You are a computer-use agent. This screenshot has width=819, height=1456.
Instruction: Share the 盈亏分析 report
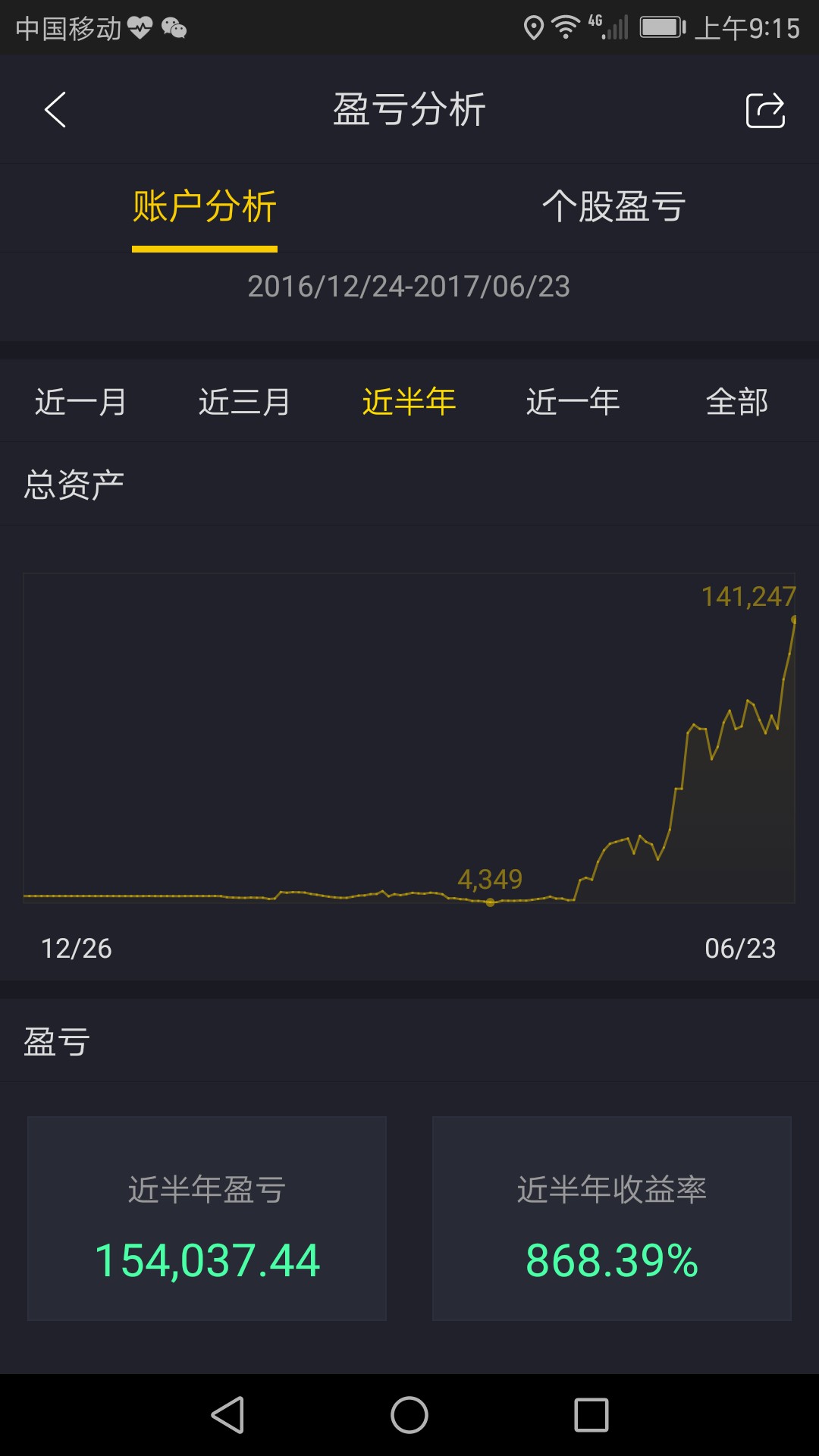tap(765, 110)
